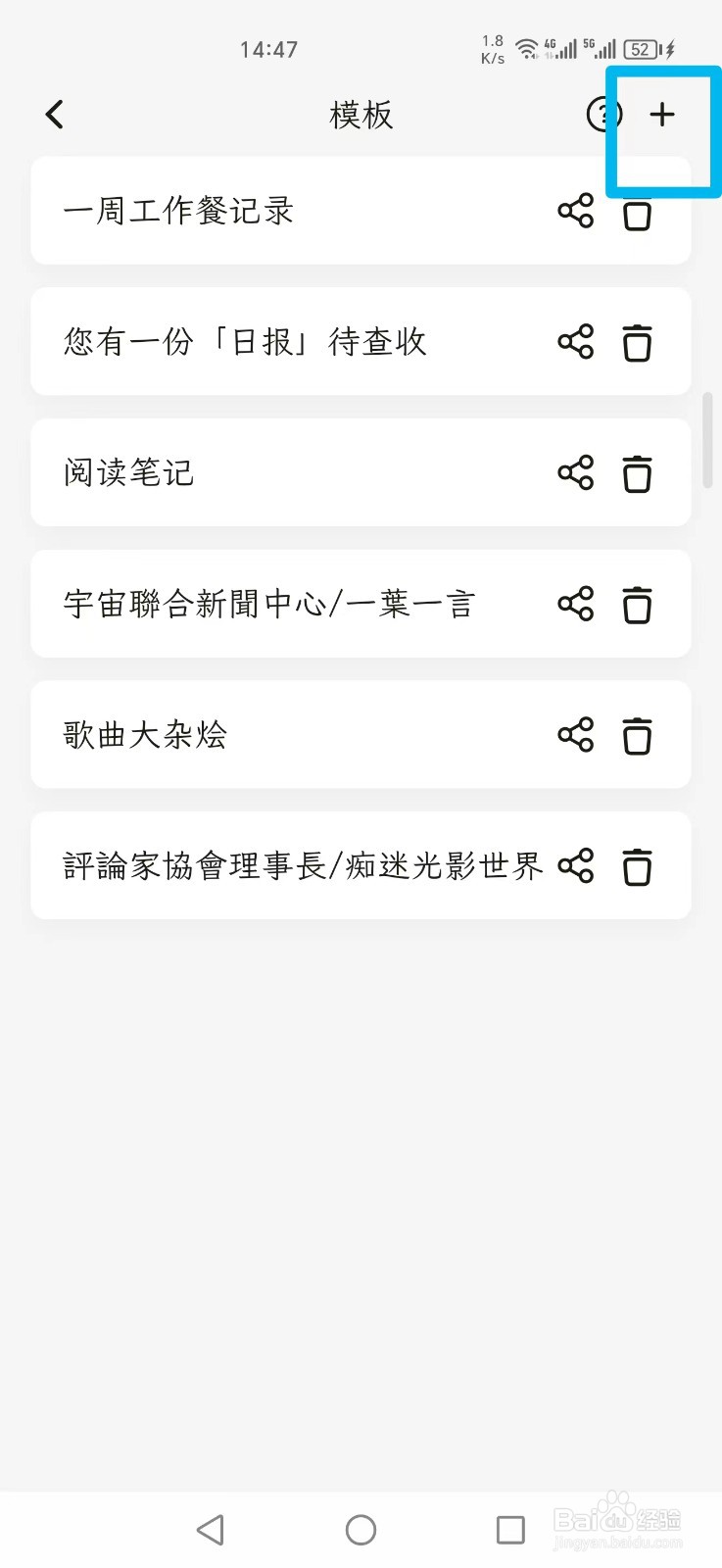Viewport: 722px width, 1568px height.
Task: Share the 歌曲大杂烩 template
Action: (x=576, y=735)
